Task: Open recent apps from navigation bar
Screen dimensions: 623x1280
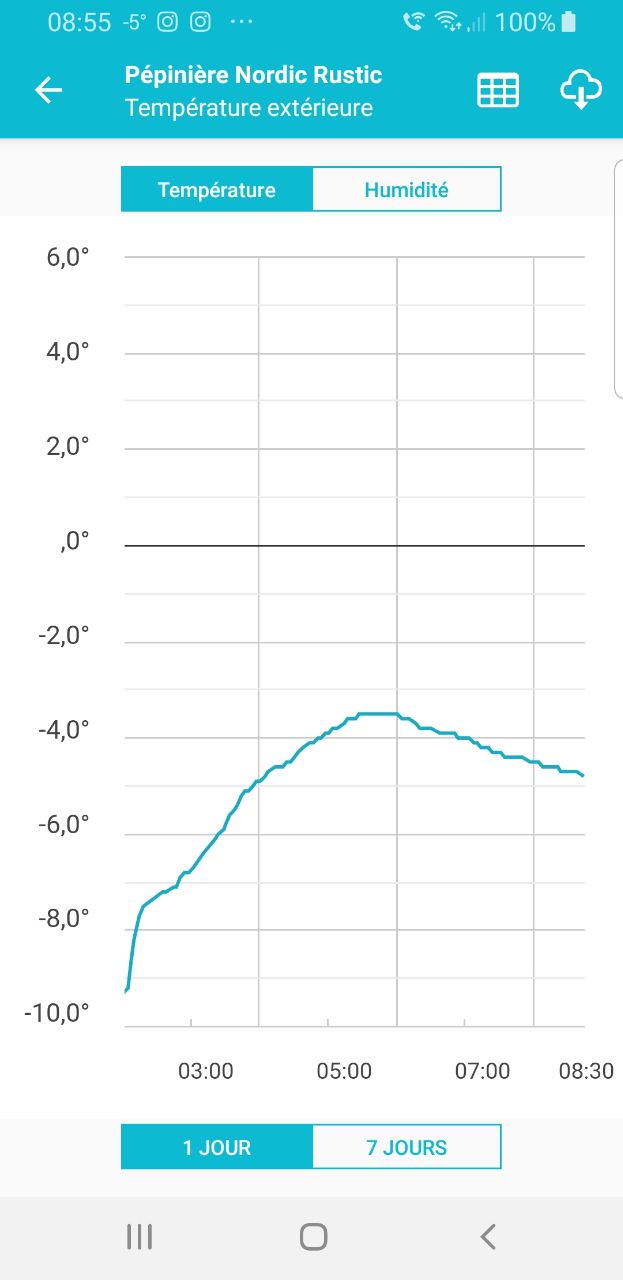Action: coord(139,1237)
